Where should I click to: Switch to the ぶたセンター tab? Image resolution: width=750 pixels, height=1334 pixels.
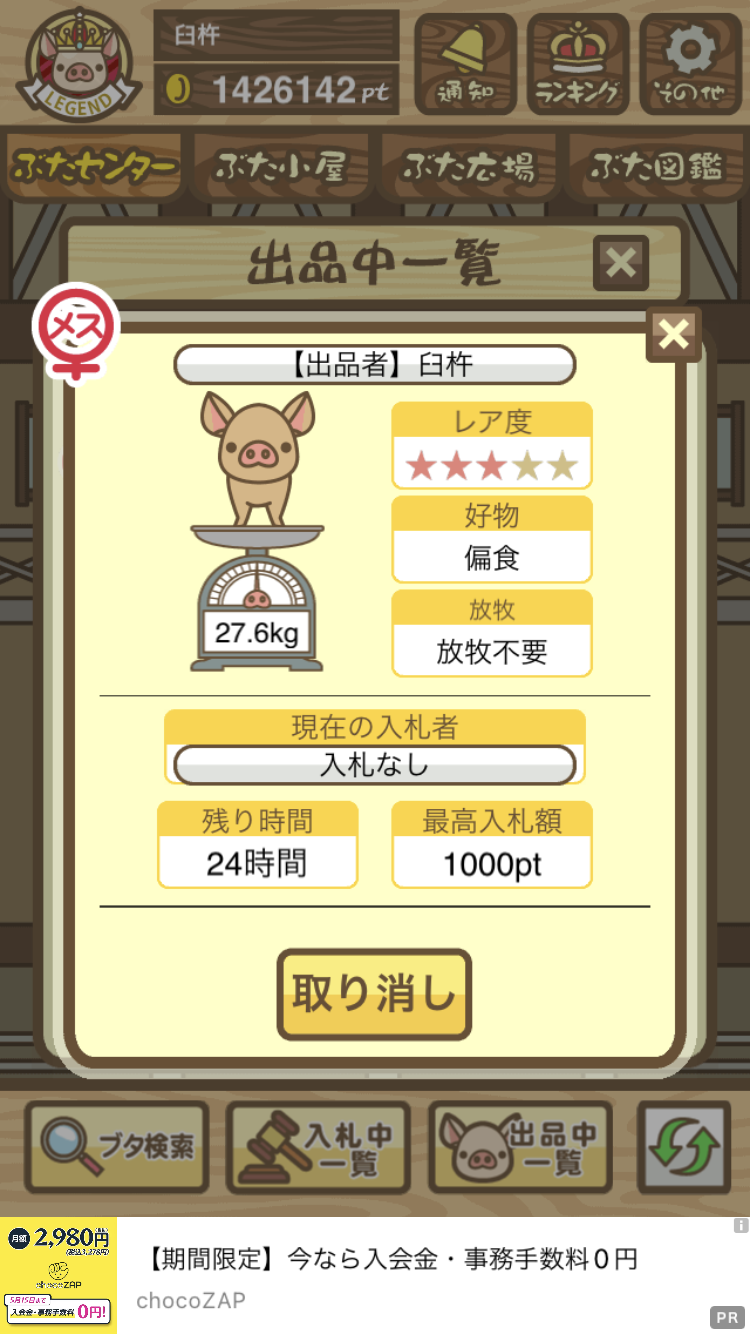95,167
